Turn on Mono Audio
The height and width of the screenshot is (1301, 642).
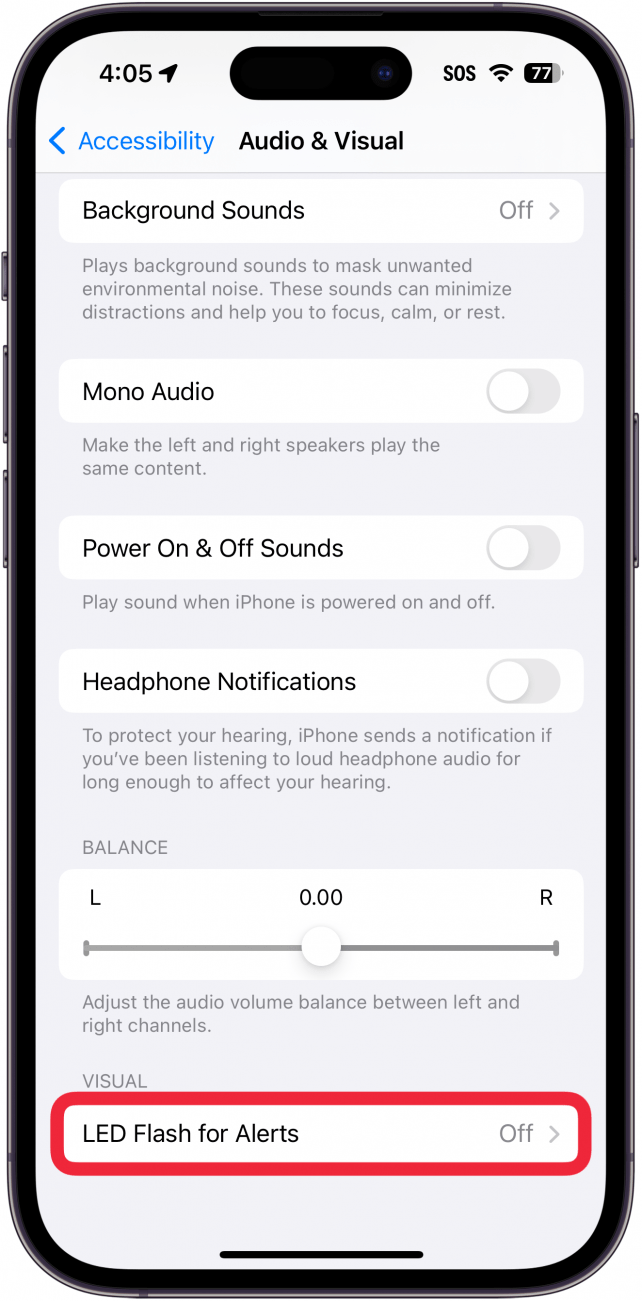tap(522, 392)
